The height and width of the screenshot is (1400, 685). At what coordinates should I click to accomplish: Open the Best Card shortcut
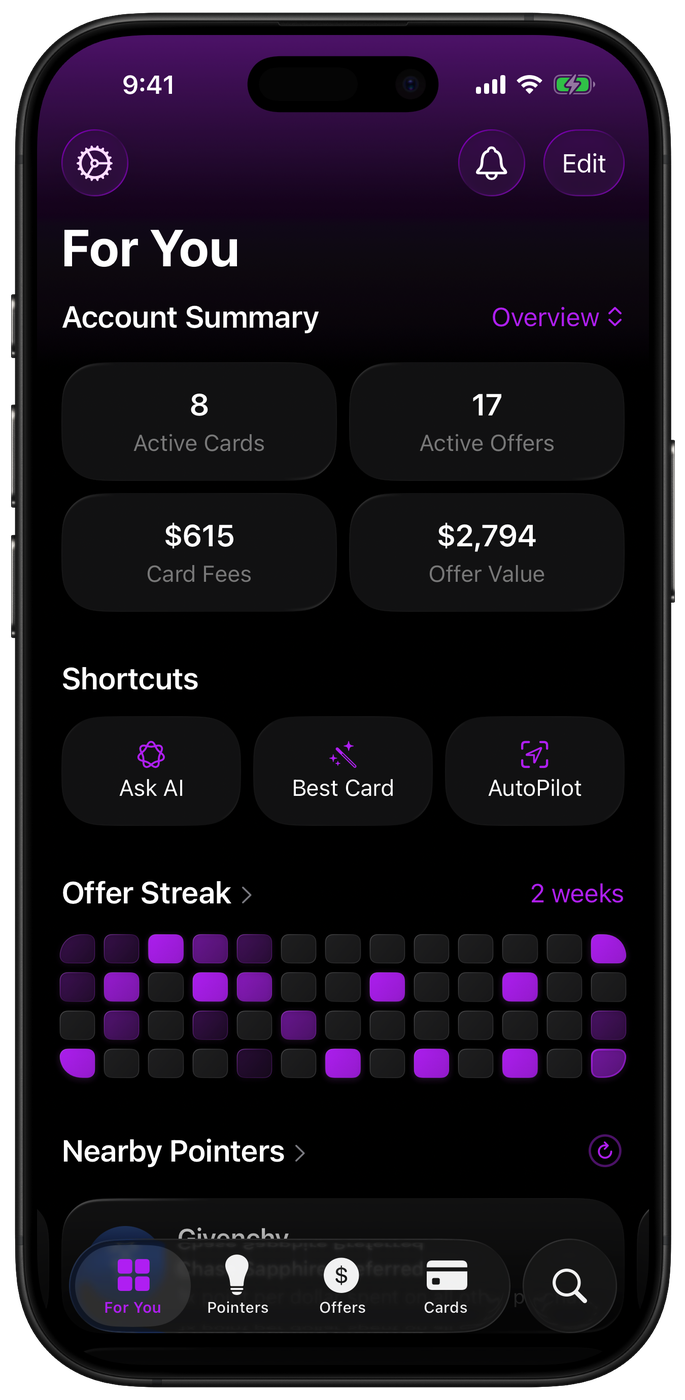343,770
